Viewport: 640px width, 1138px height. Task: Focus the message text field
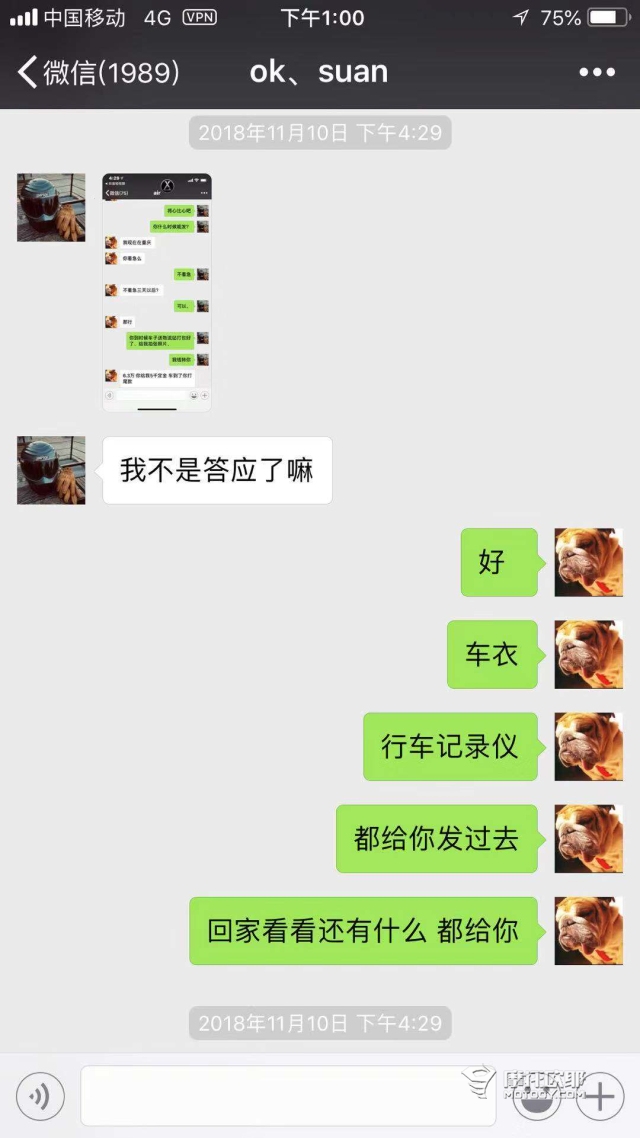(x=287, y=1096)
